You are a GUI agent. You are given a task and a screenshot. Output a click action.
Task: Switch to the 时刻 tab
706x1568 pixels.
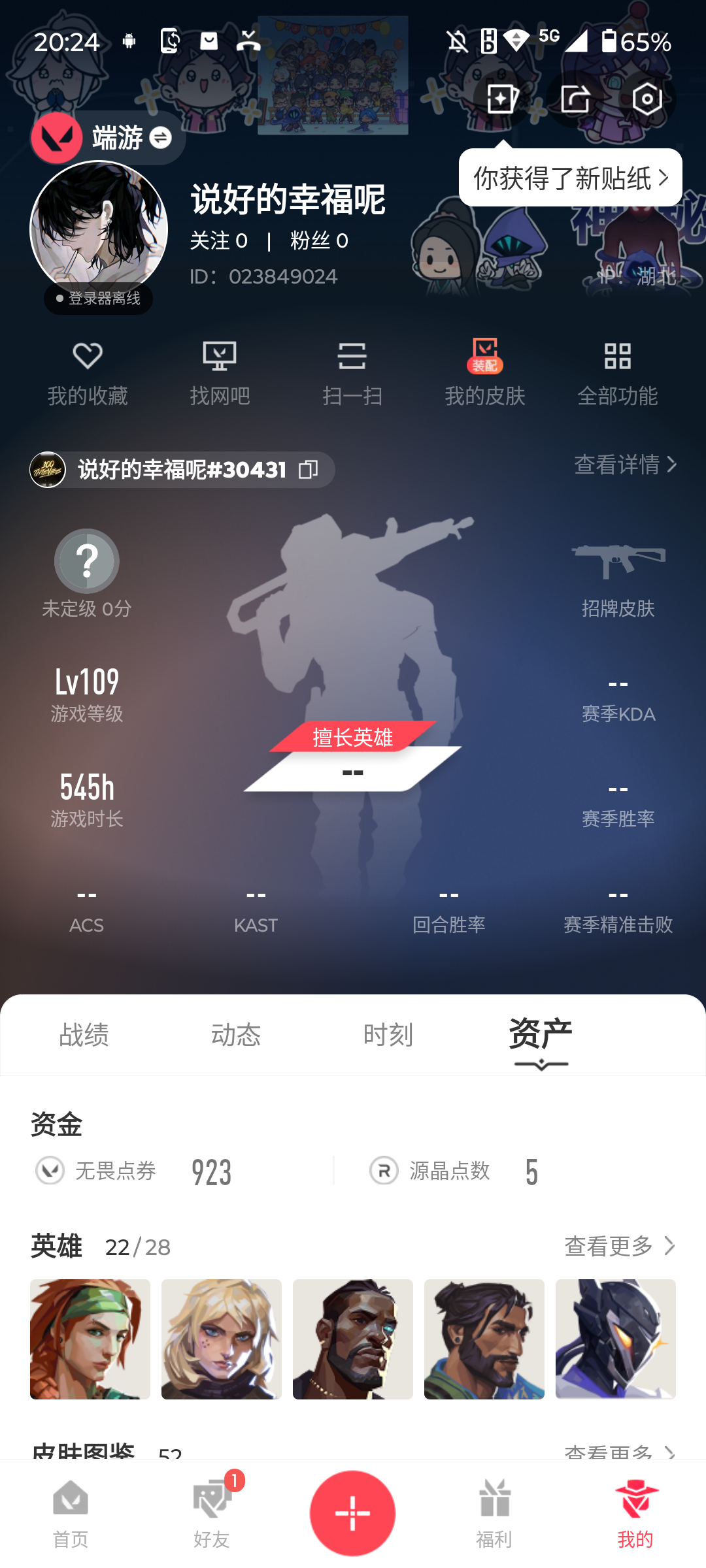click(388, 1035)
